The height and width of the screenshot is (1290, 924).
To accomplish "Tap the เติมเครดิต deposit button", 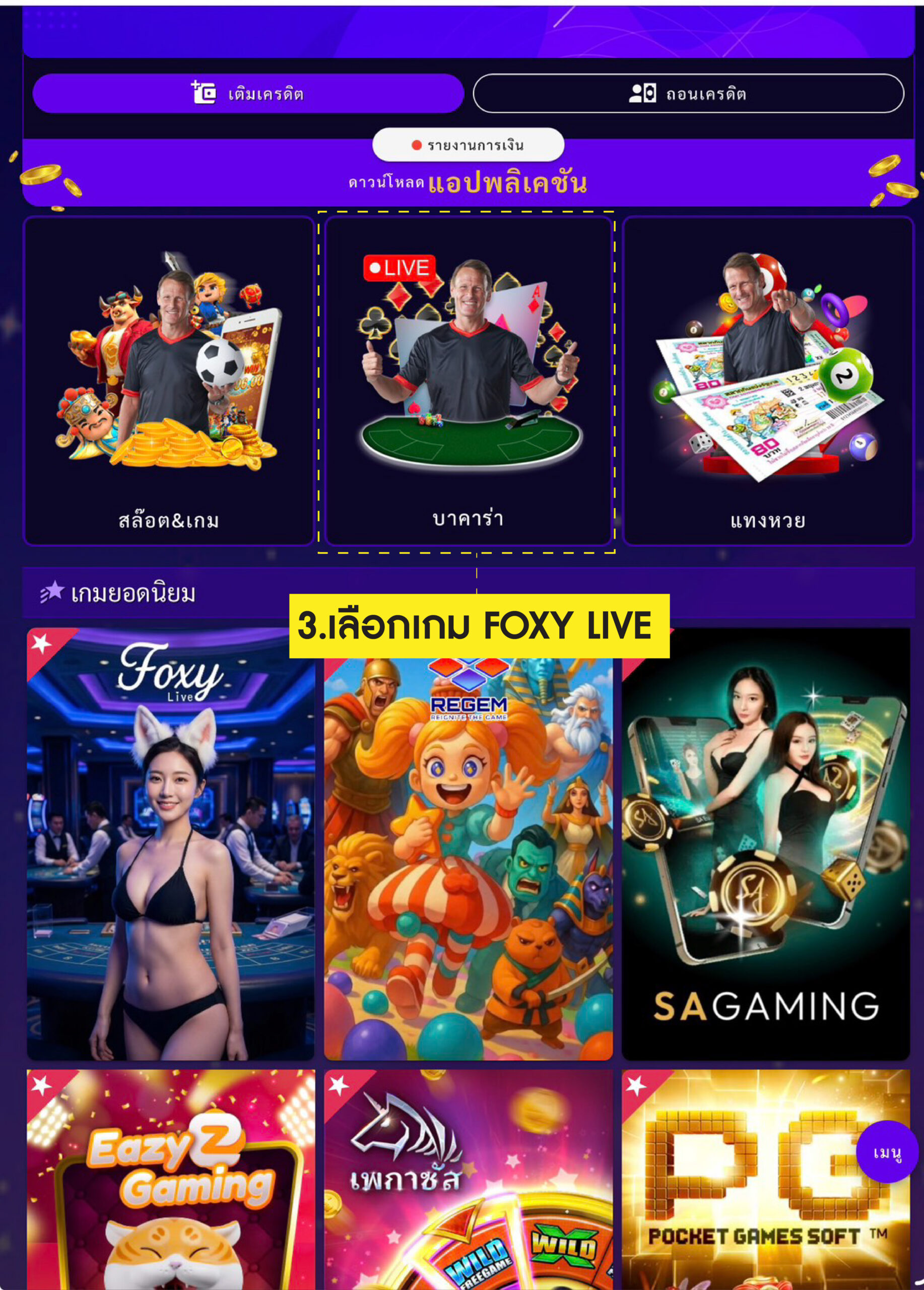I will click(x=248, y=93).
